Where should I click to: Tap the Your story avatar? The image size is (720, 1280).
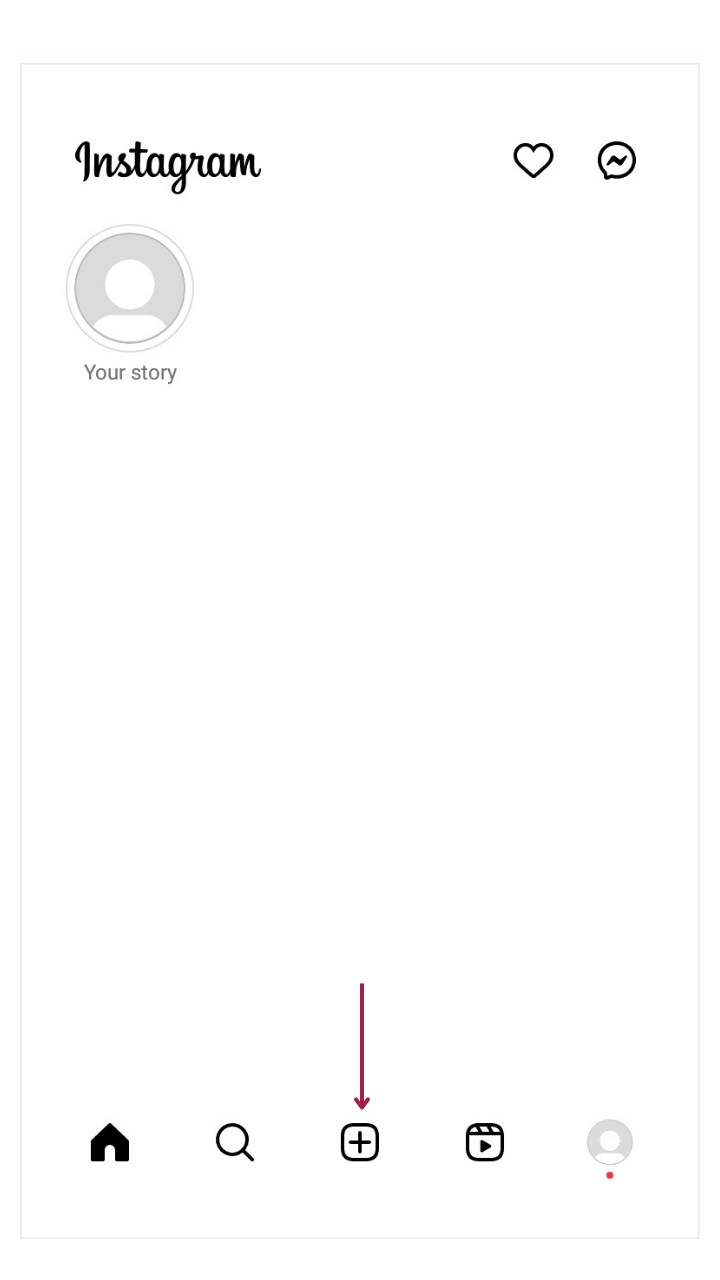[x=130, y=288]
